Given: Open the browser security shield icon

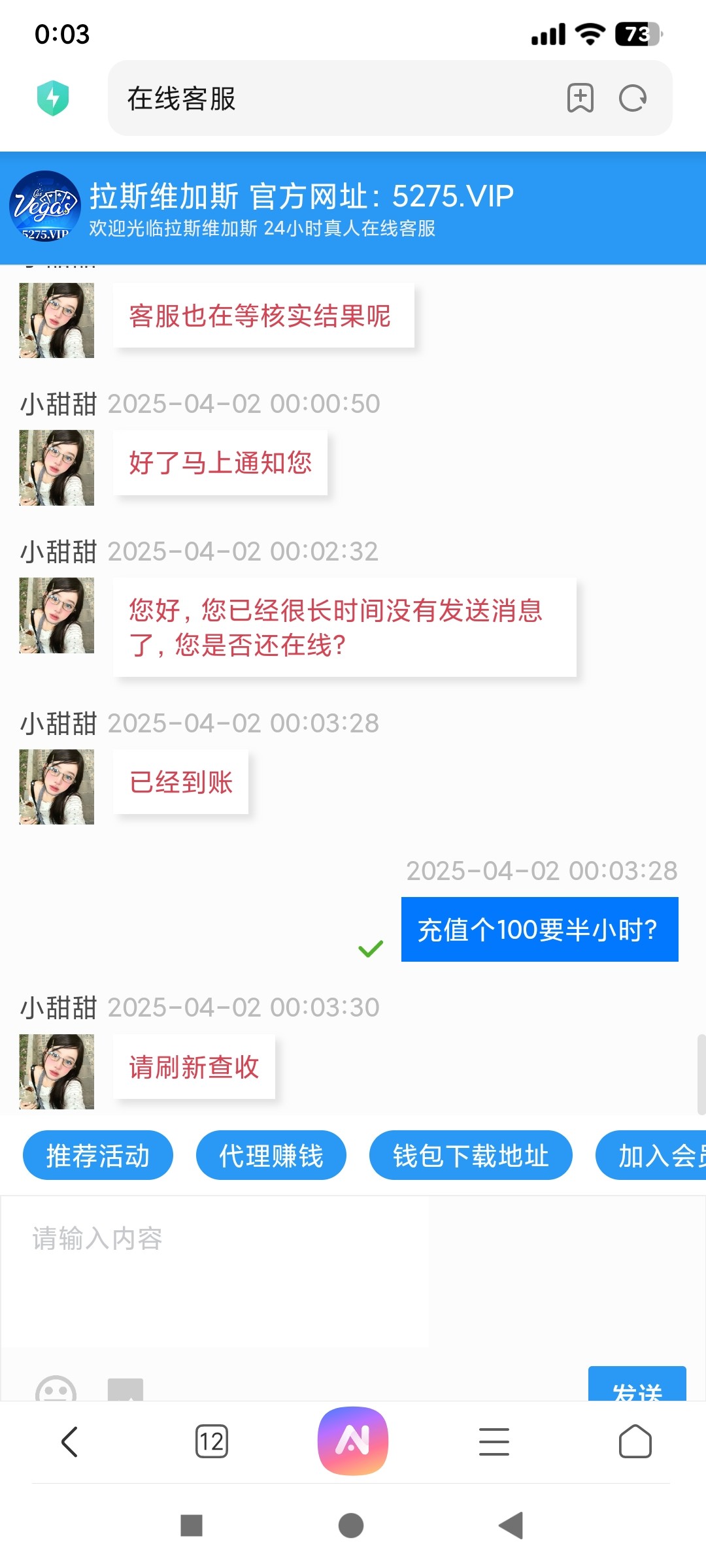Looking at the screenshot, I should click(53, 98).
